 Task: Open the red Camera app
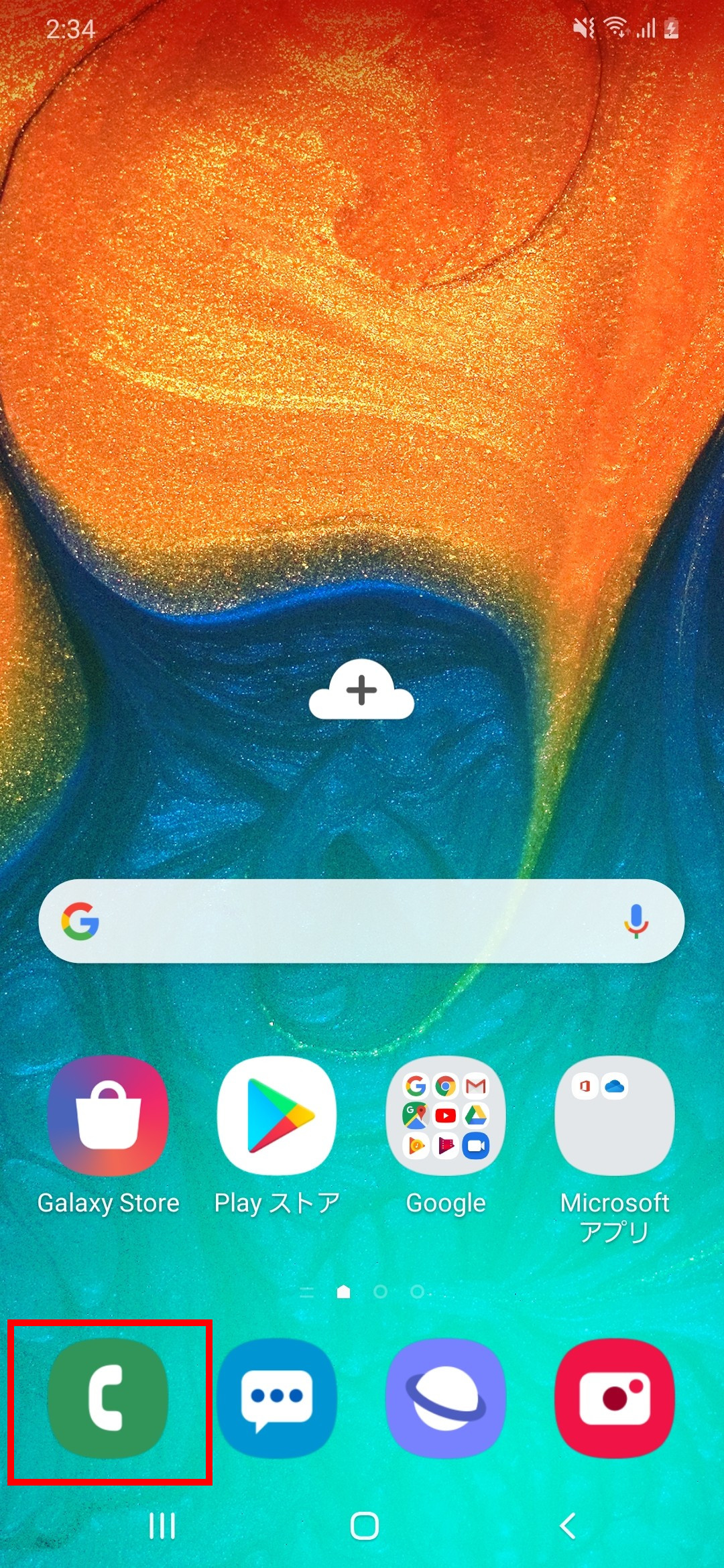615,1398
